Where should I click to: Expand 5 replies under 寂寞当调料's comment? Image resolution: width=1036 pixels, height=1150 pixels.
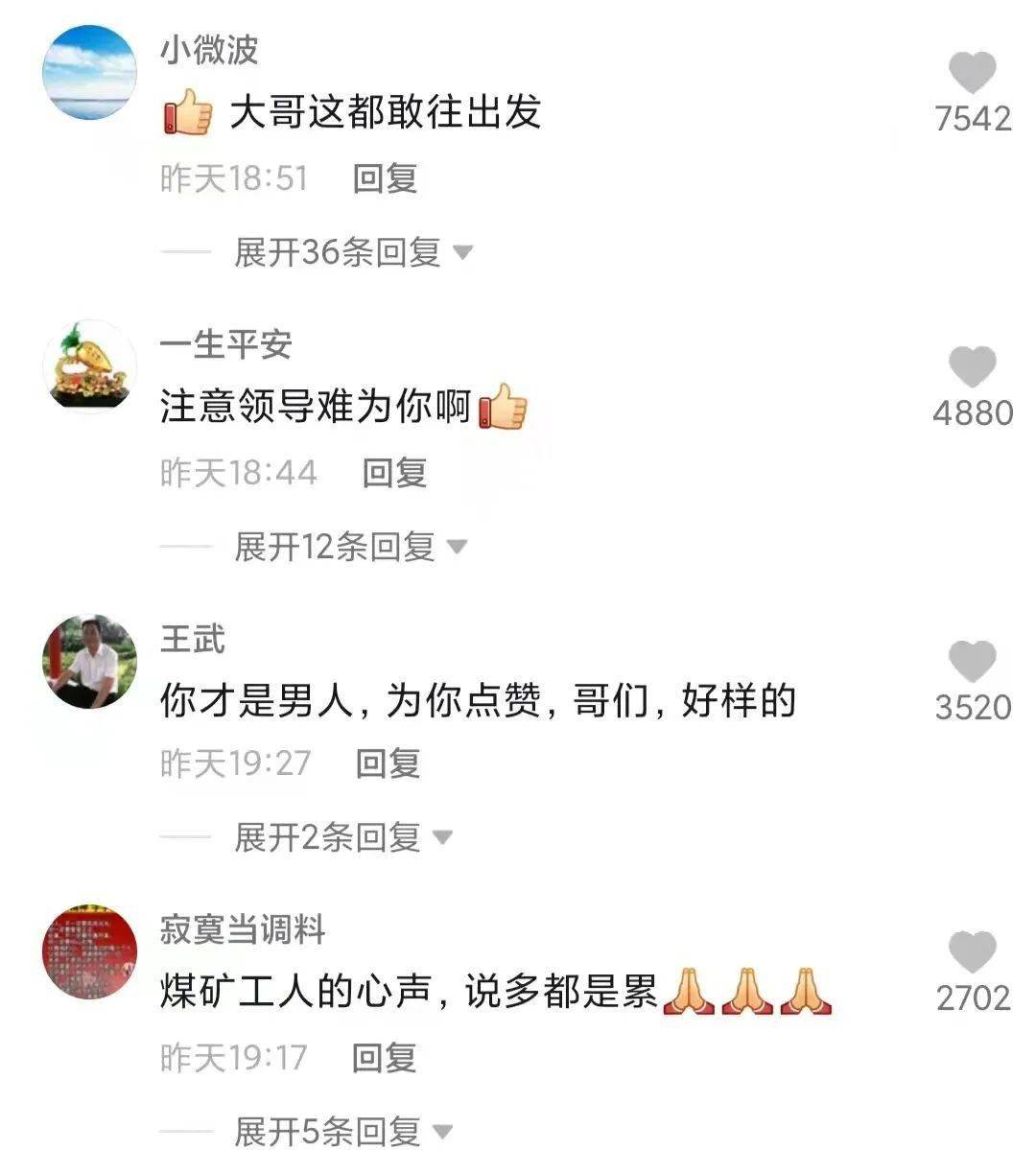pyautogui.click(x=342, y=1132)
